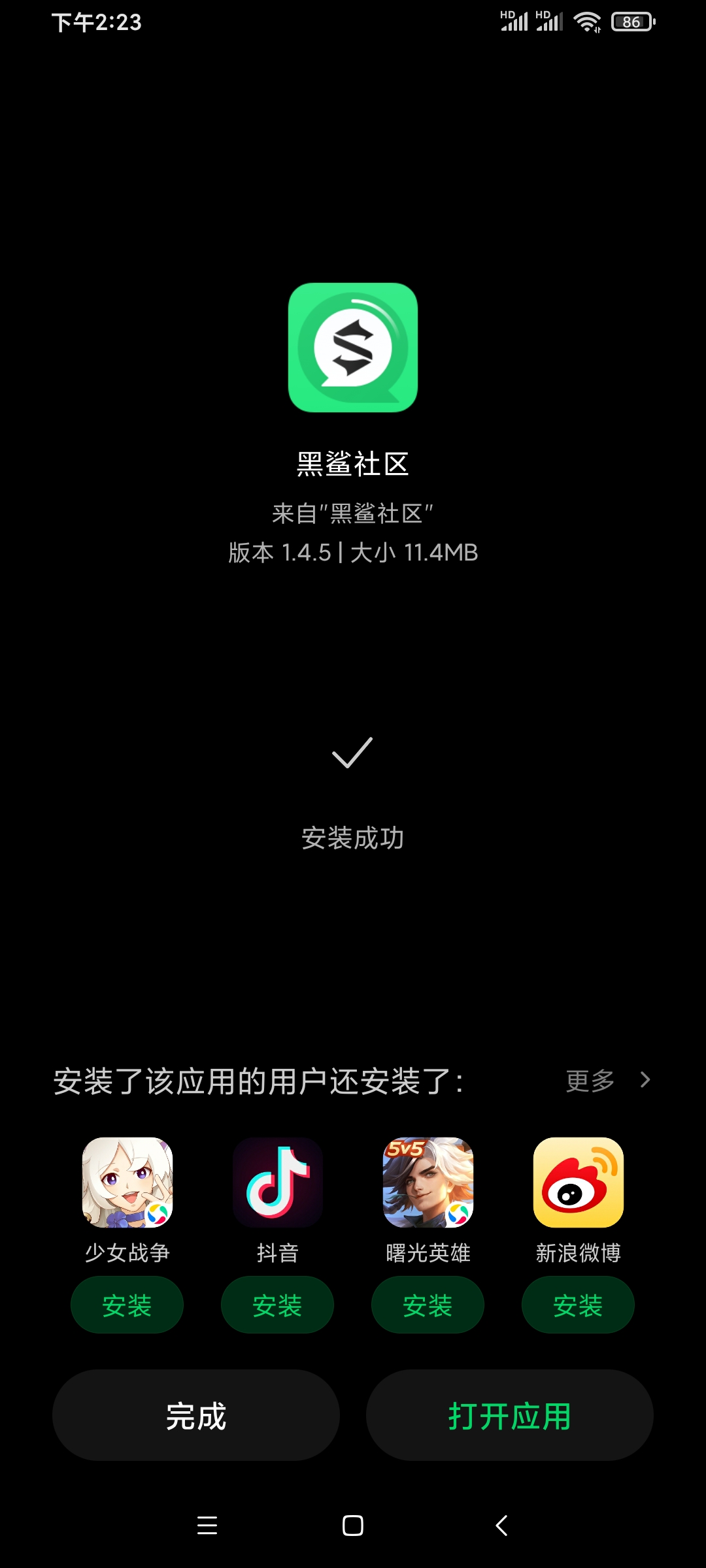The height and width of the screenshot is (1568, 706).
Task: Open 更多 recommended apps
Action: 608,1080
